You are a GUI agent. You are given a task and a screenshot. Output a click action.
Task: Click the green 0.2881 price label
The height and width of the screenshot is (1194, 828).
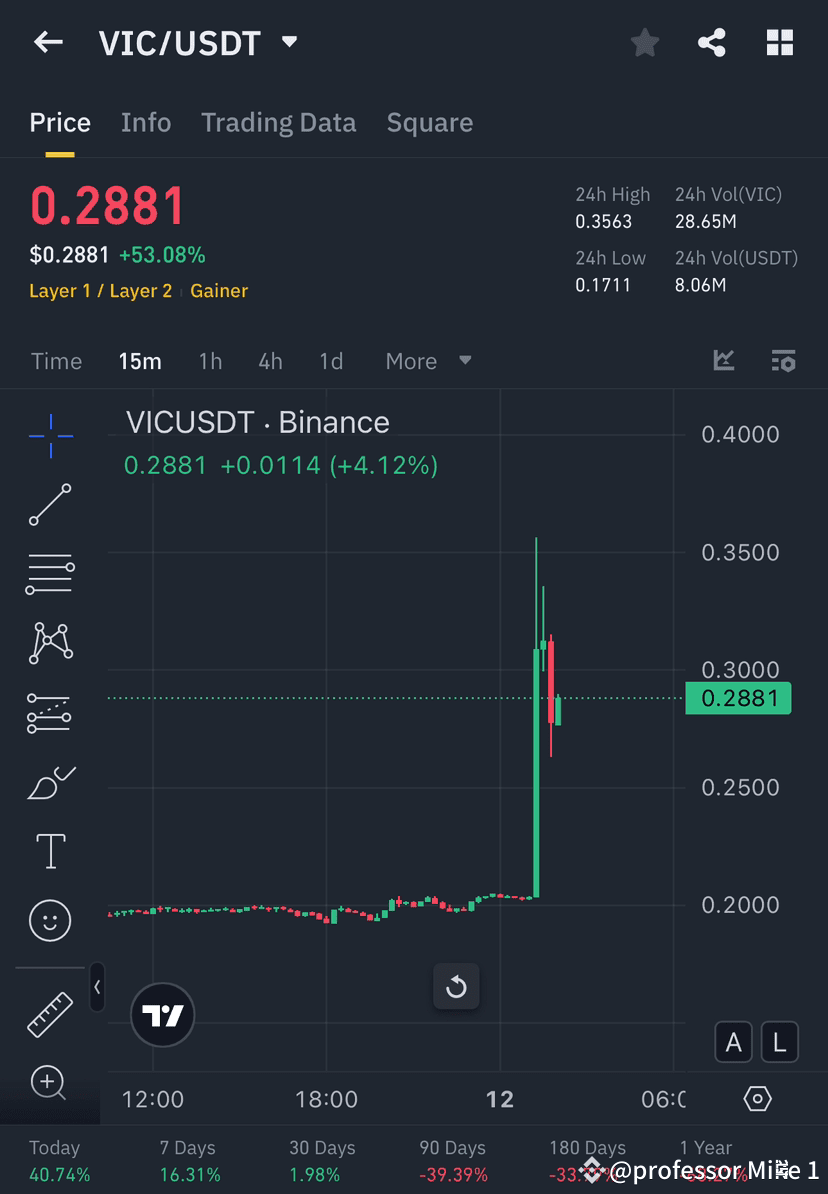[x=738, y=698]
